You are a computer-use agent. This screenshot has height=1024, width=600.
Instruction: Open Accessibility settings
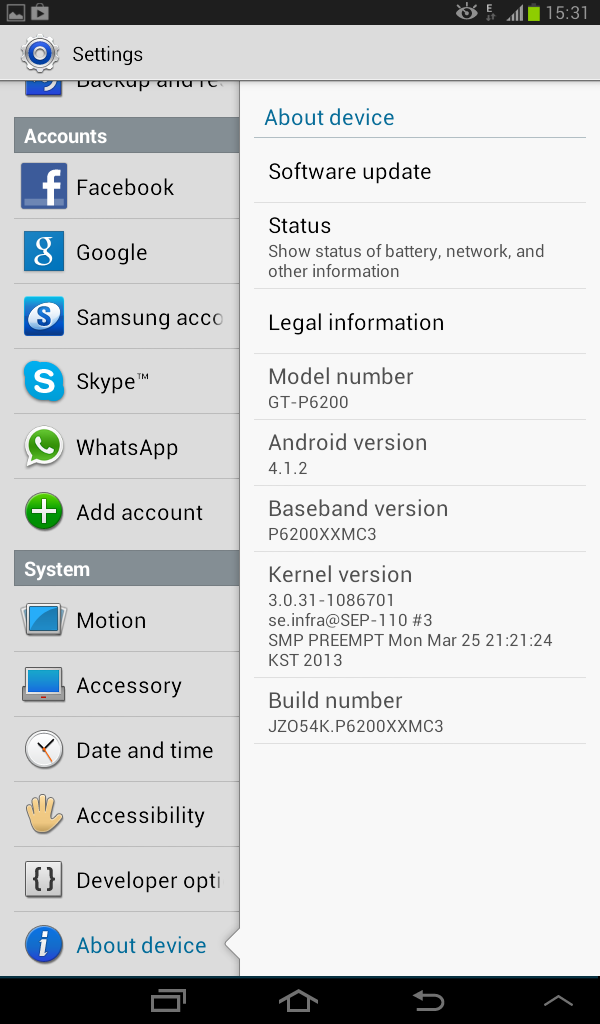coord(125,815)
